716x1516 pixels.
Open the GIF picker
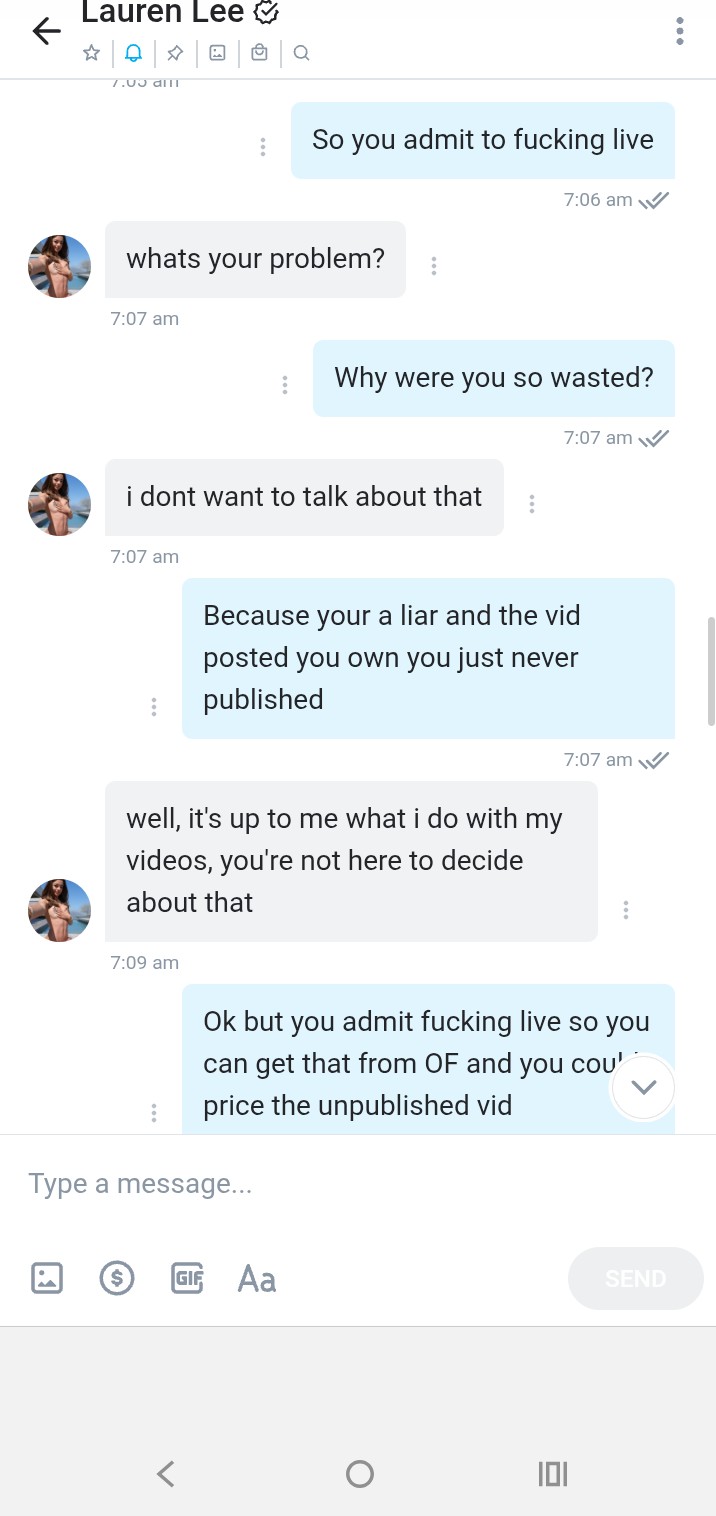click(187, 1278)
